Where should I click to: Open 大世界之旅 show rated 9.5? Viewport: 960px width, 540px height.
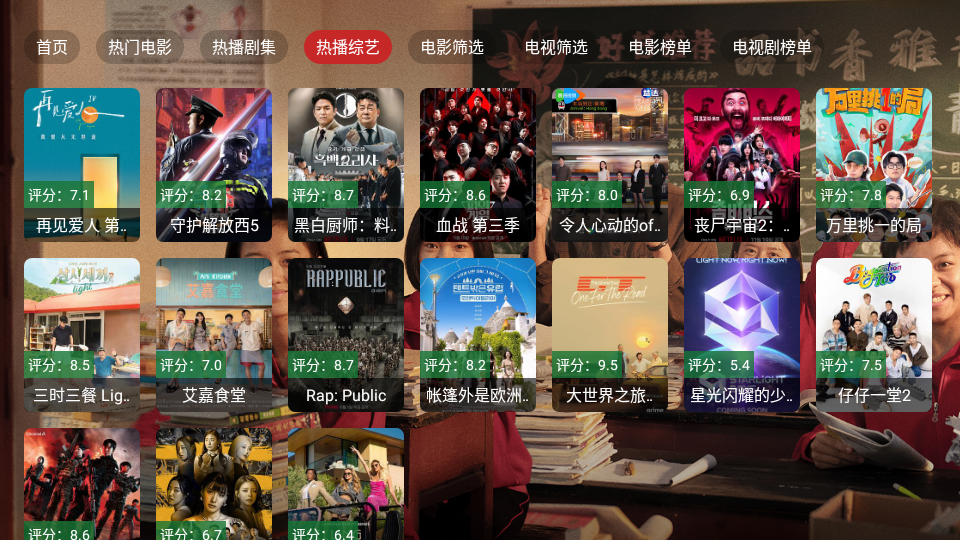[610, 334]
